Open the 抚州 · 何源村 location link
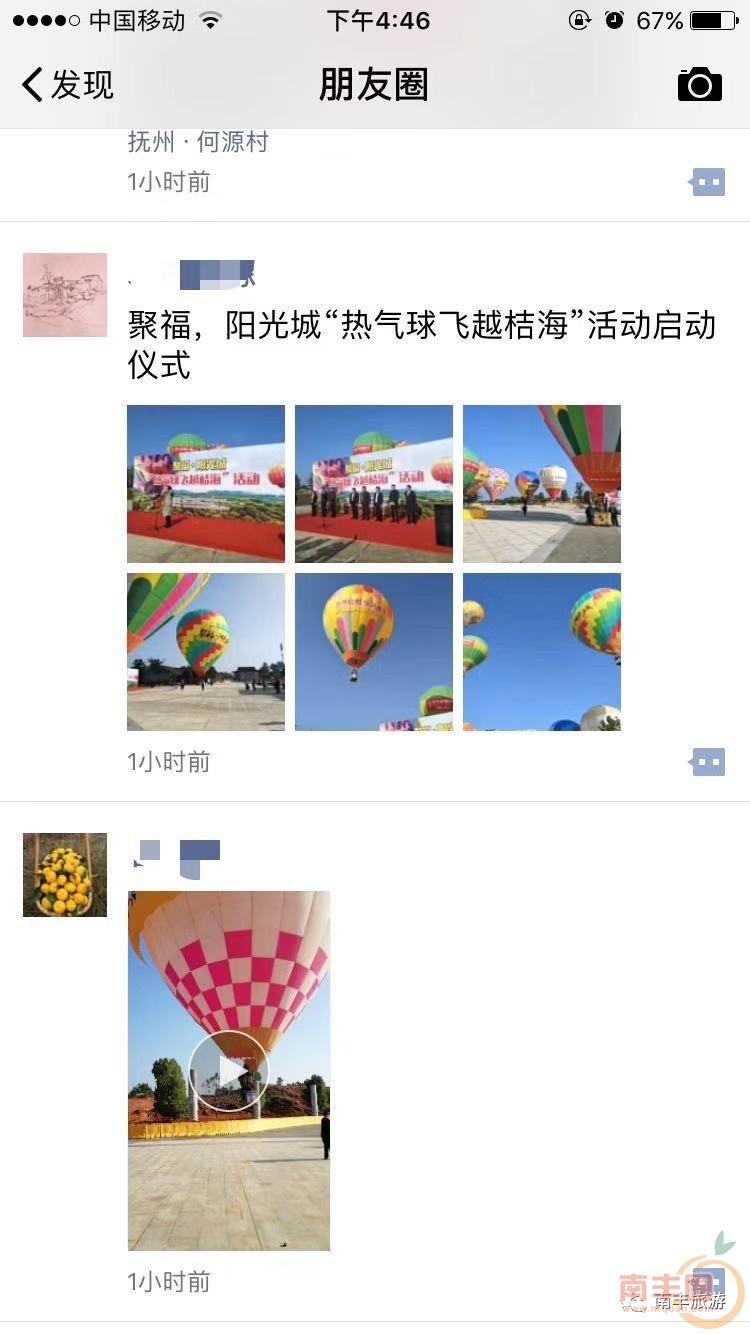 [x=198, y=142]
